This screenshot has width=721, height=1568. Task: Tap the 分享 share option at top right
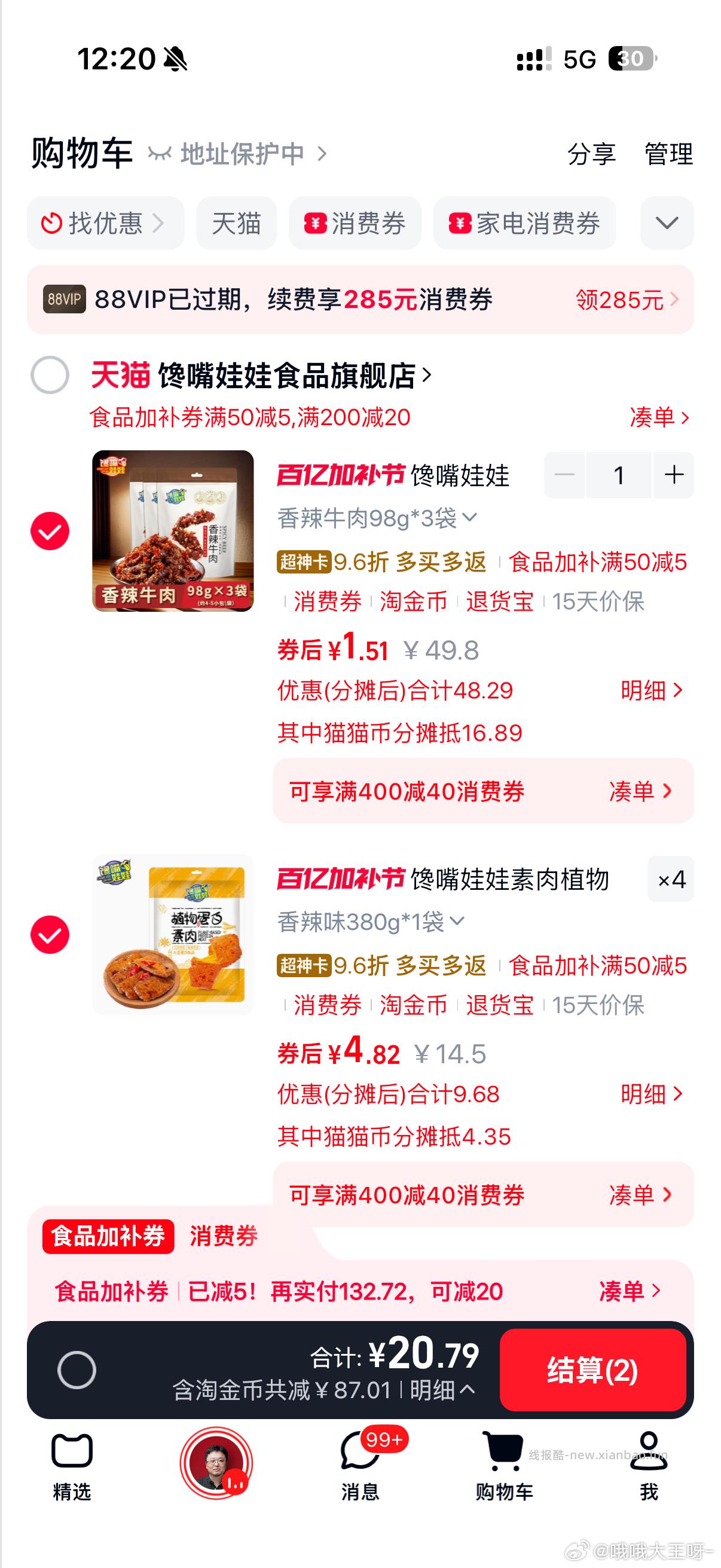click(591, 155)
